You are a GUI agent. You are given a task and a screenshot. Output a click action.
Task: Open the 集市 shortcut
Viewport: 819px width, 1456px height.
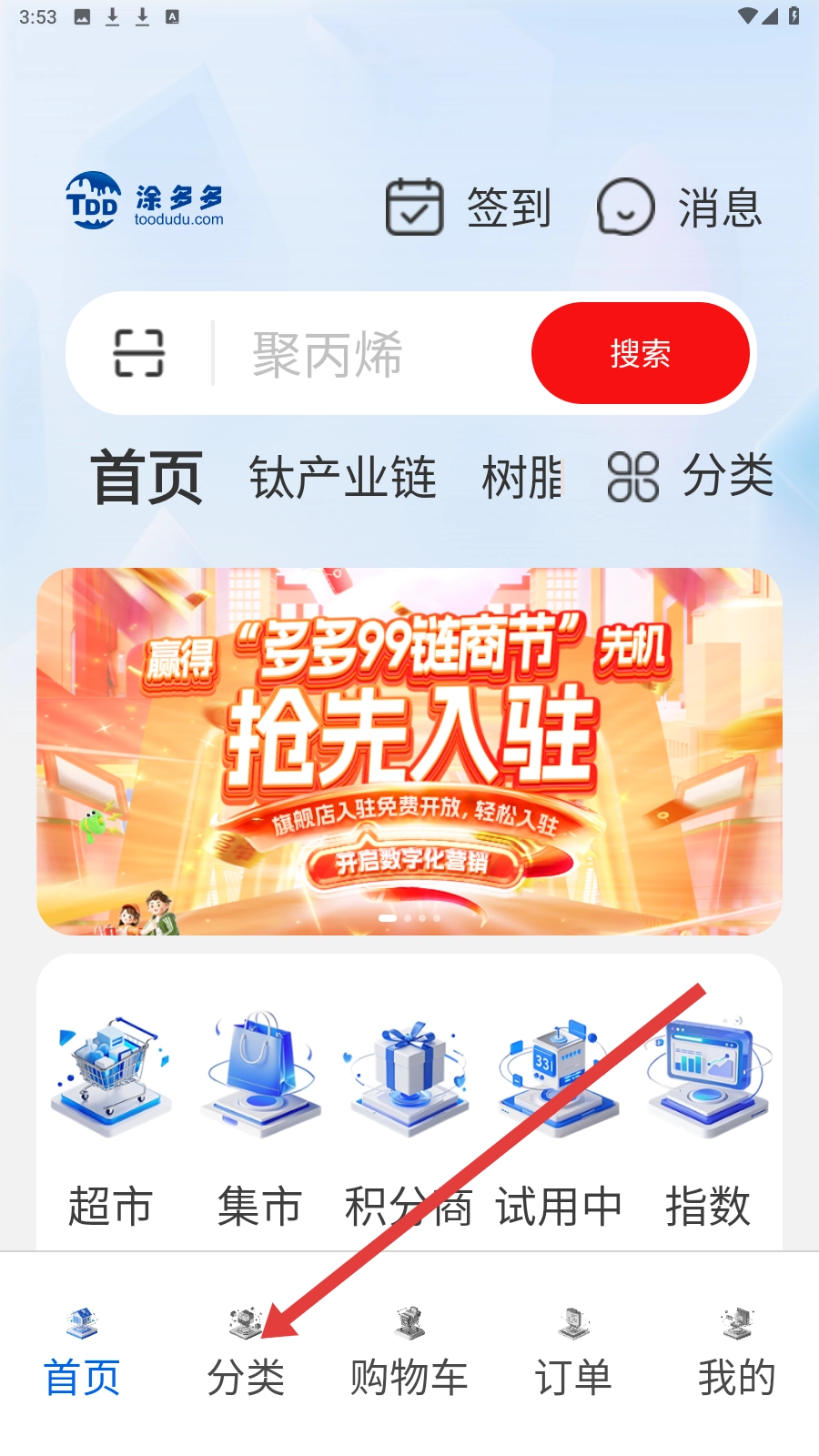point(260,1119)
